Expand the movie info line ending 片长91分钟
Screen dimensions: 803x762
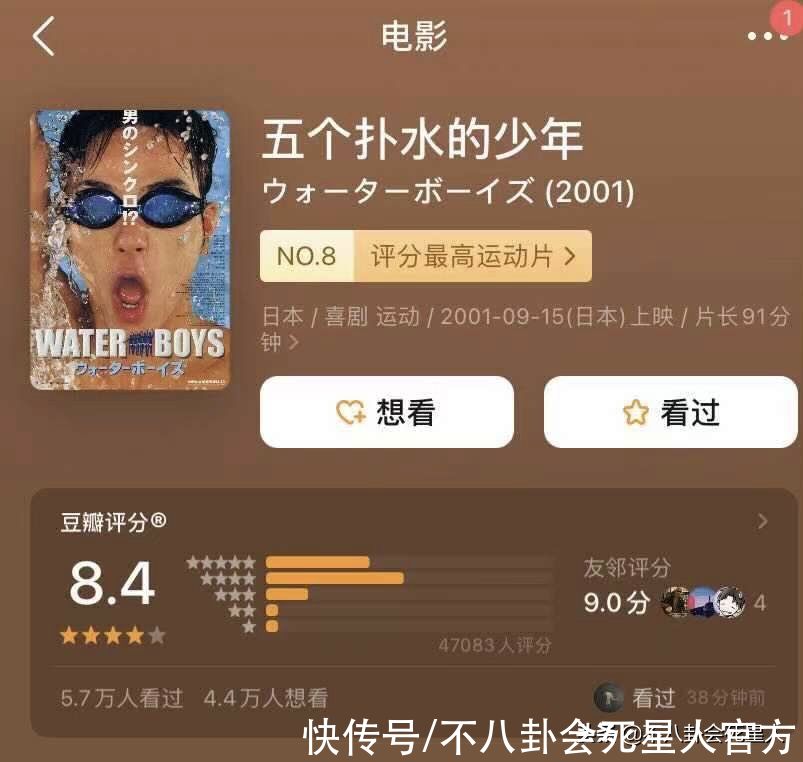coord(525,329)
